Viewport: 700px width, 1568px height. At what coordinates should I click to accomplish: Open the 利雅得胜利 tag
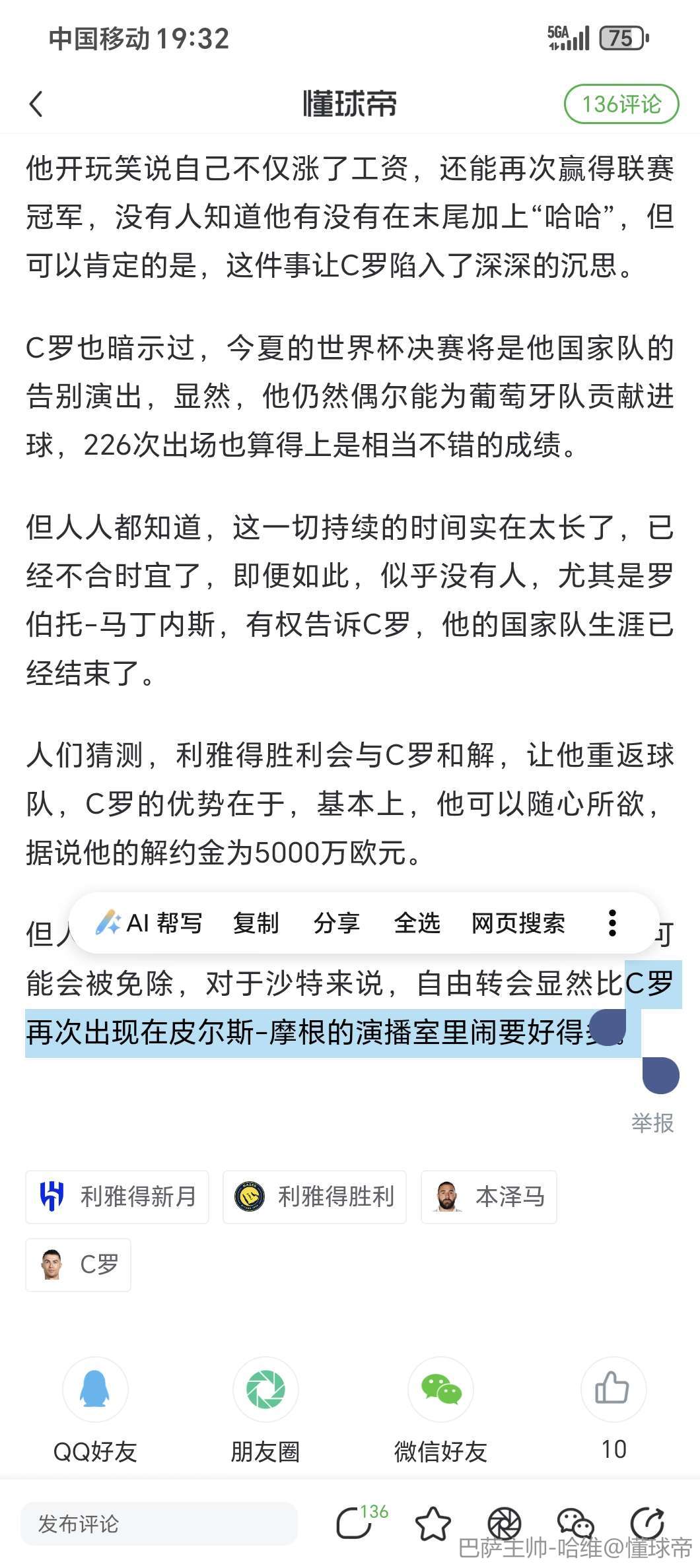(x=315, y=1196)
